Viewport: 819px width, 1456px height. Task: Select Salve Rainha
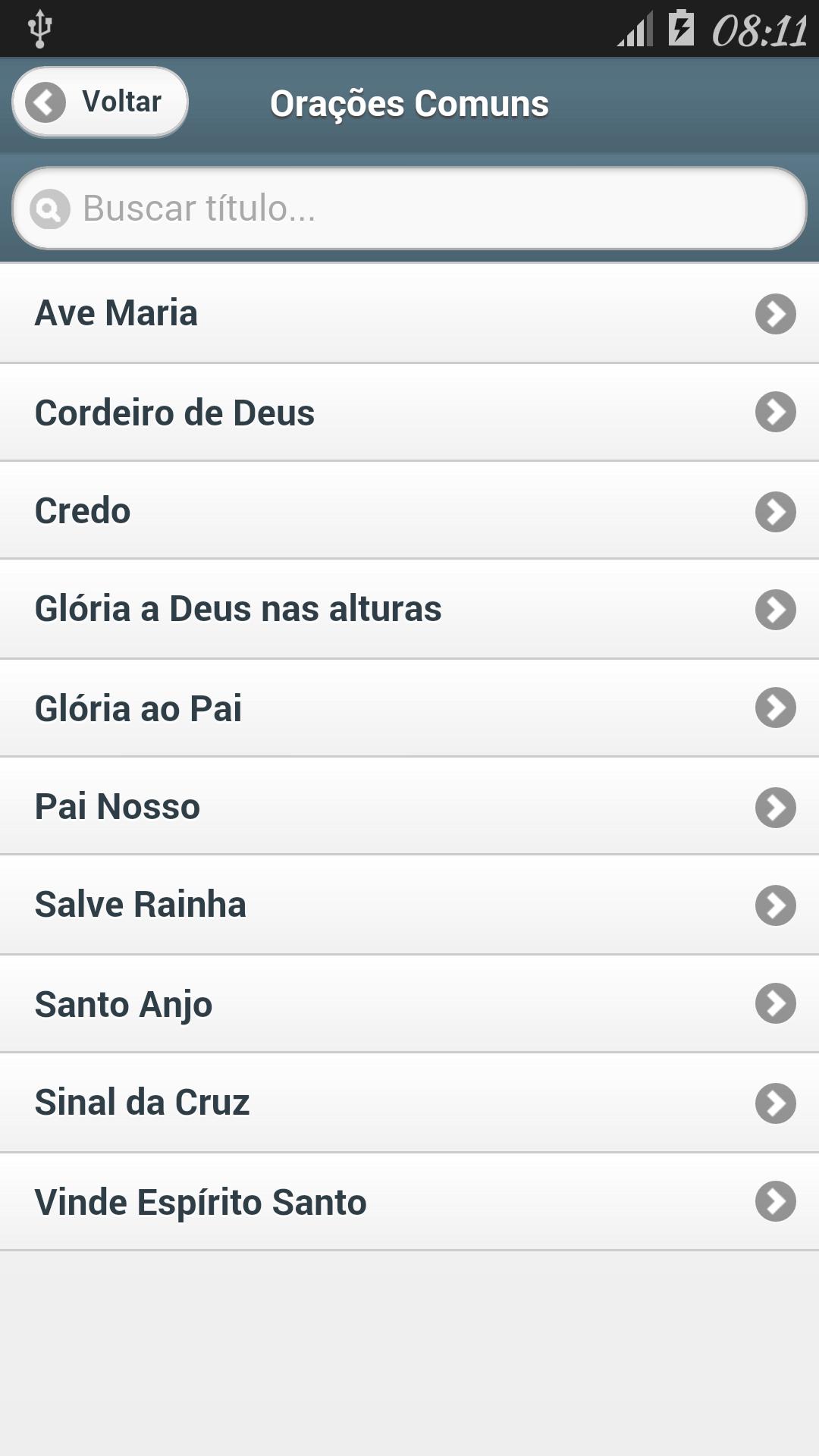point(409,905)
